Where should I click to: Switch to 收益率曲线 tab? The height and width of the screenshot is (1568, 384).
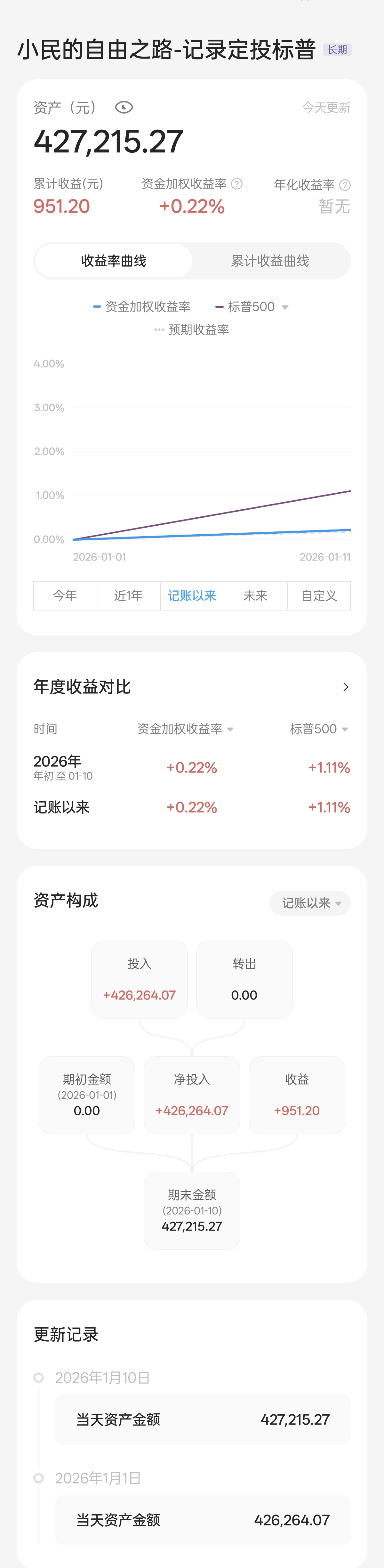(114, 261)
